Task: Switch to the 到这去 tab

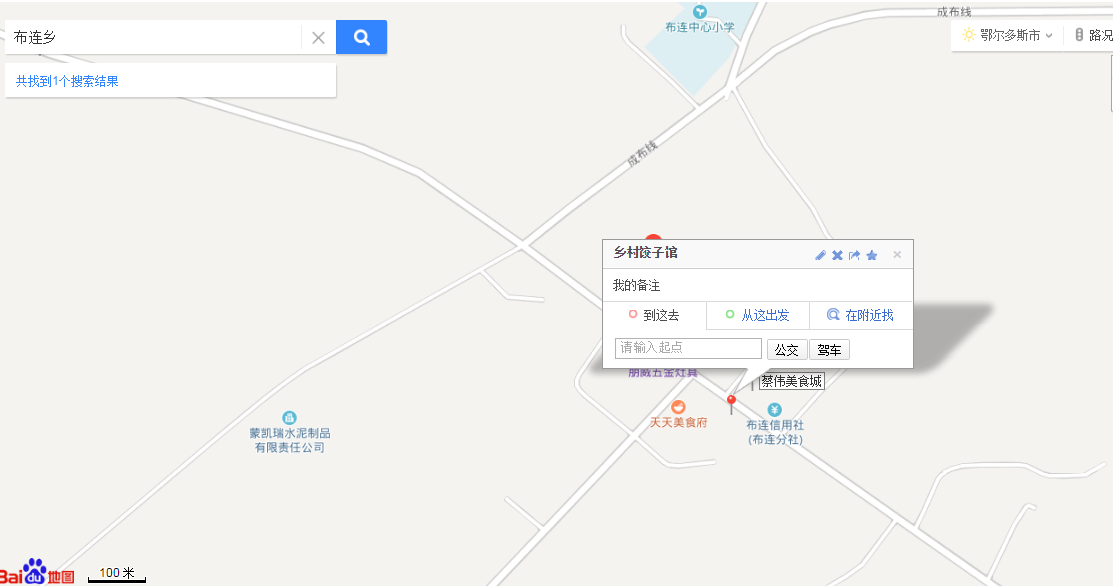Action: point(654,315)
